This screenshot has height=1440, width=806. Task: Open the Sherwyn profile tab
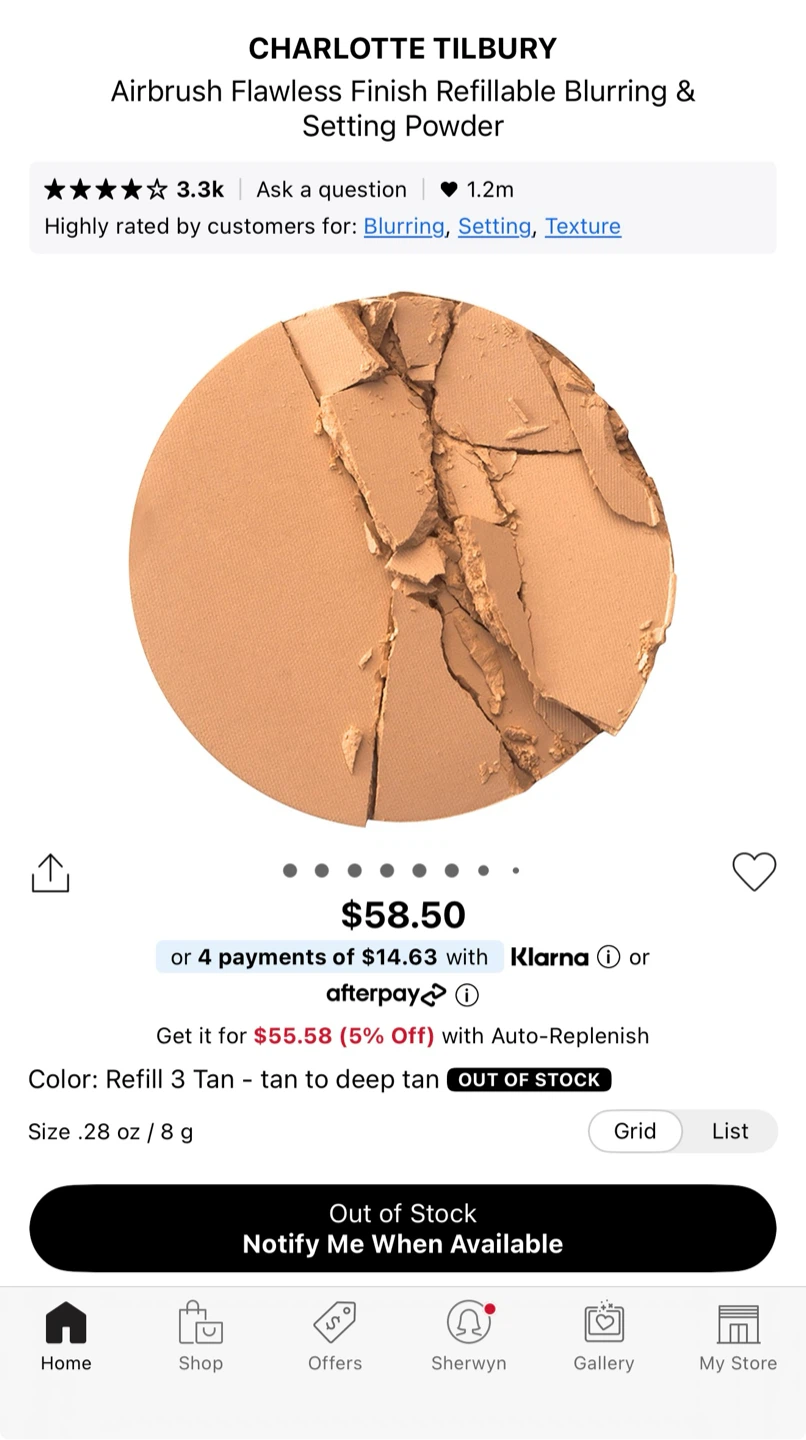tap(469, 1336)
